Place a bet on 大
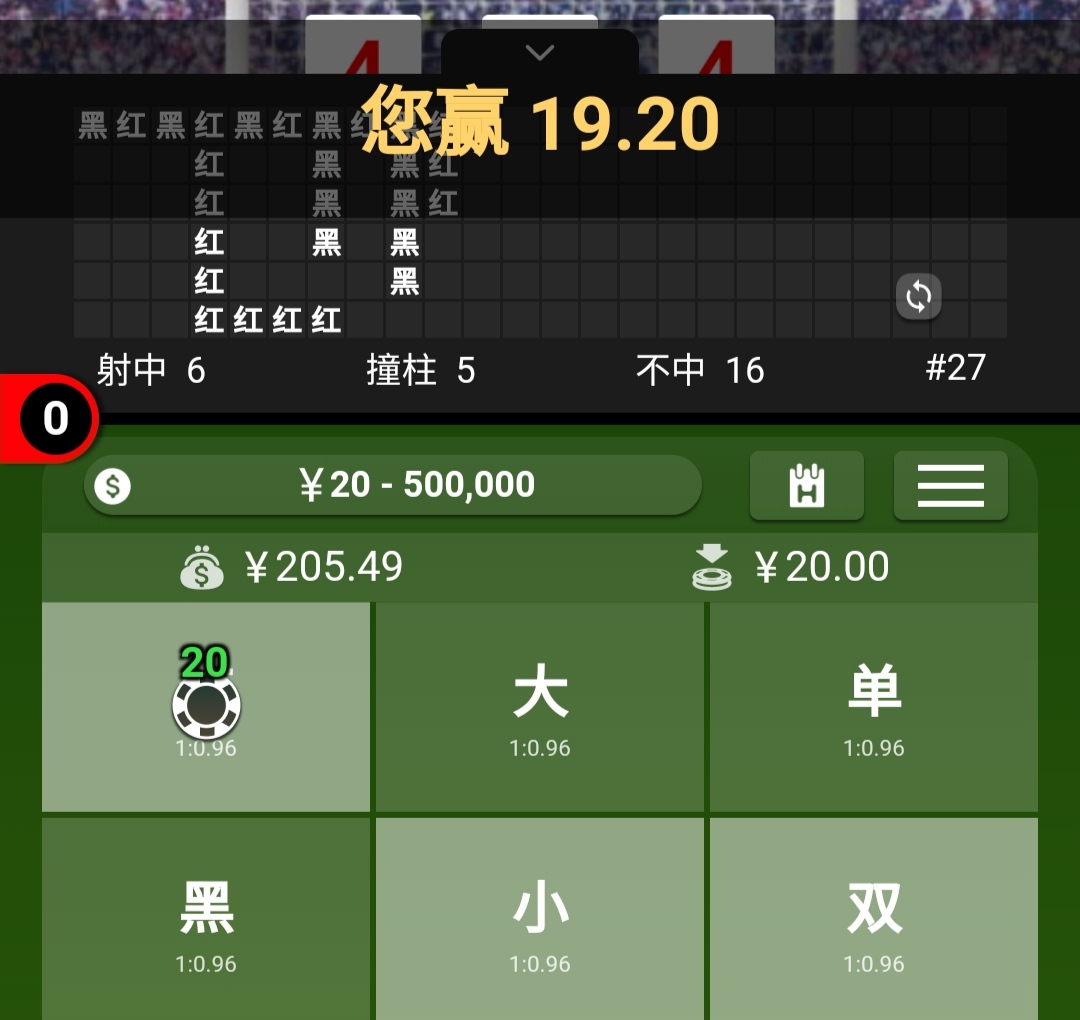Viewport: 1080px width, 1020px height. click(x=540, y=707)
